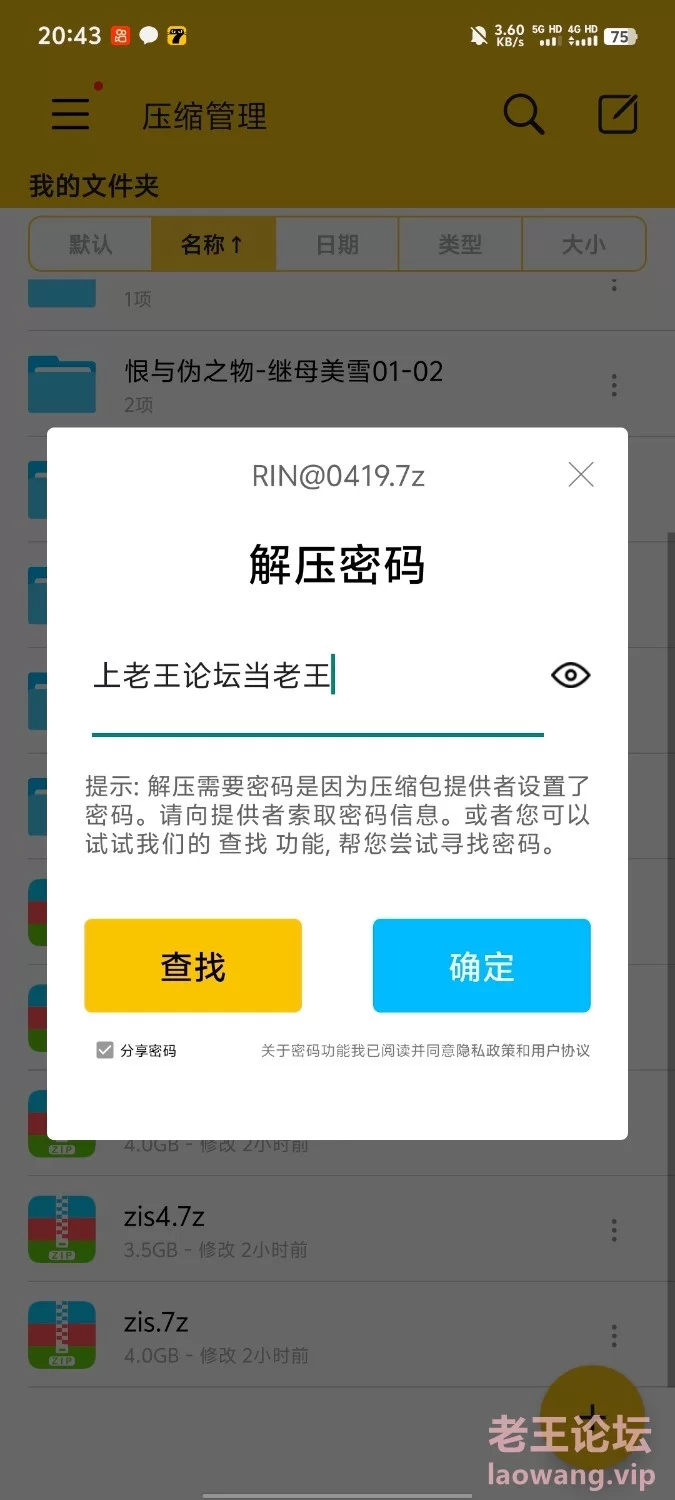Open overflow menu for zis.7z
675x1500 pixels.
click(614, 1335)
